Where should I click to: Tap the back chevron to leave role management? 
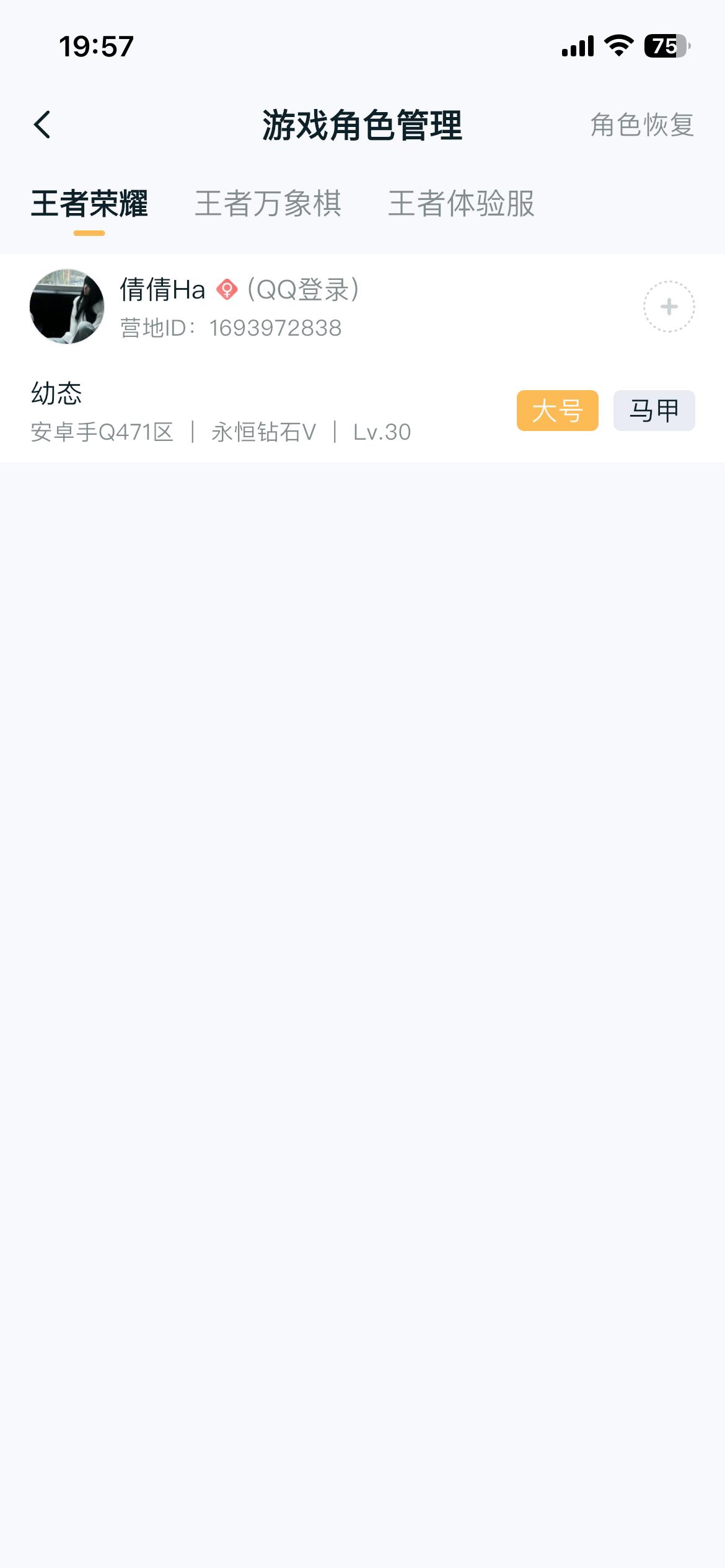(42, 126)
